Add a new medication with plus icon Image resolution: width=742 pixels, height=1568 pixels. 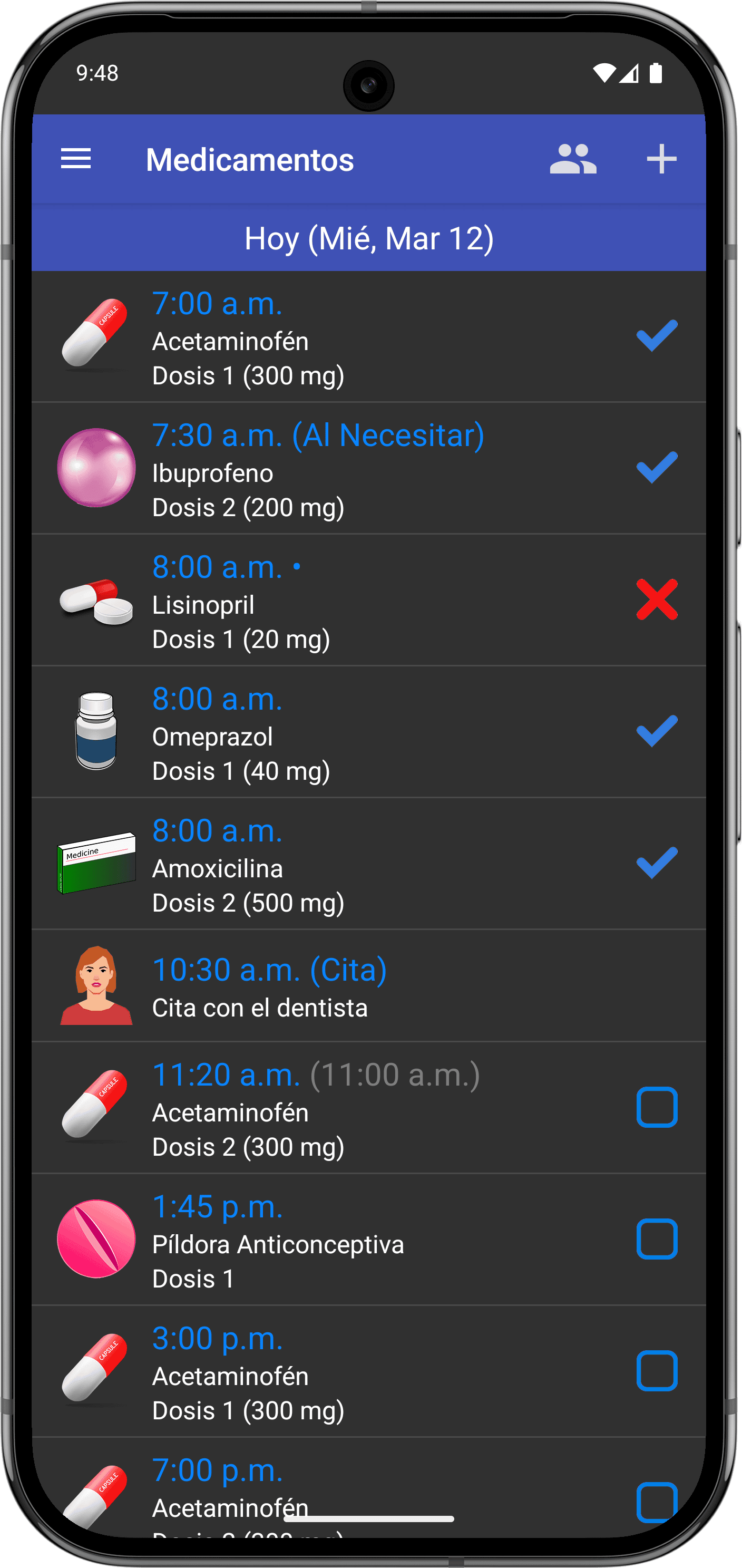[x=661, y=159]
